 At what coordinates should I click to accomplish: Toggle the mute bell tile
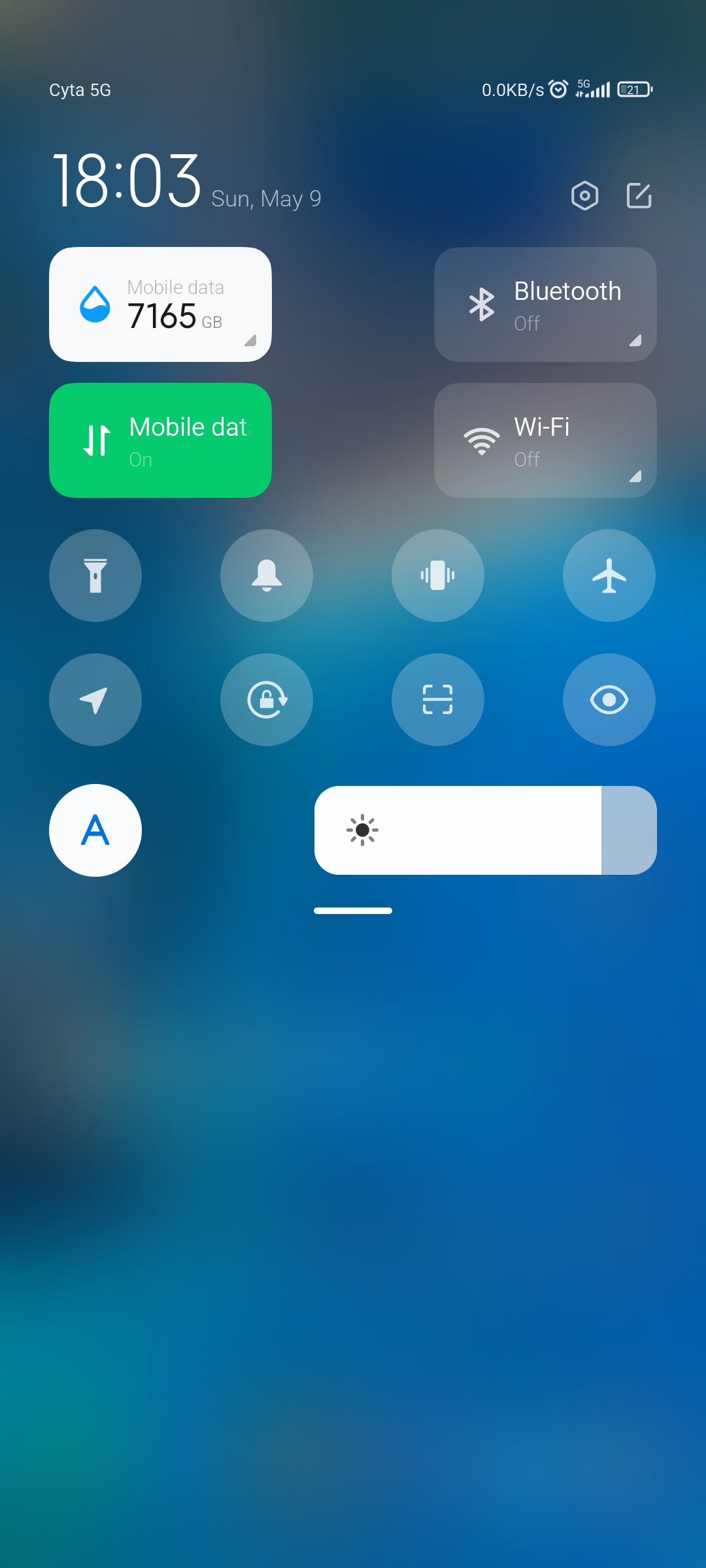267,576
